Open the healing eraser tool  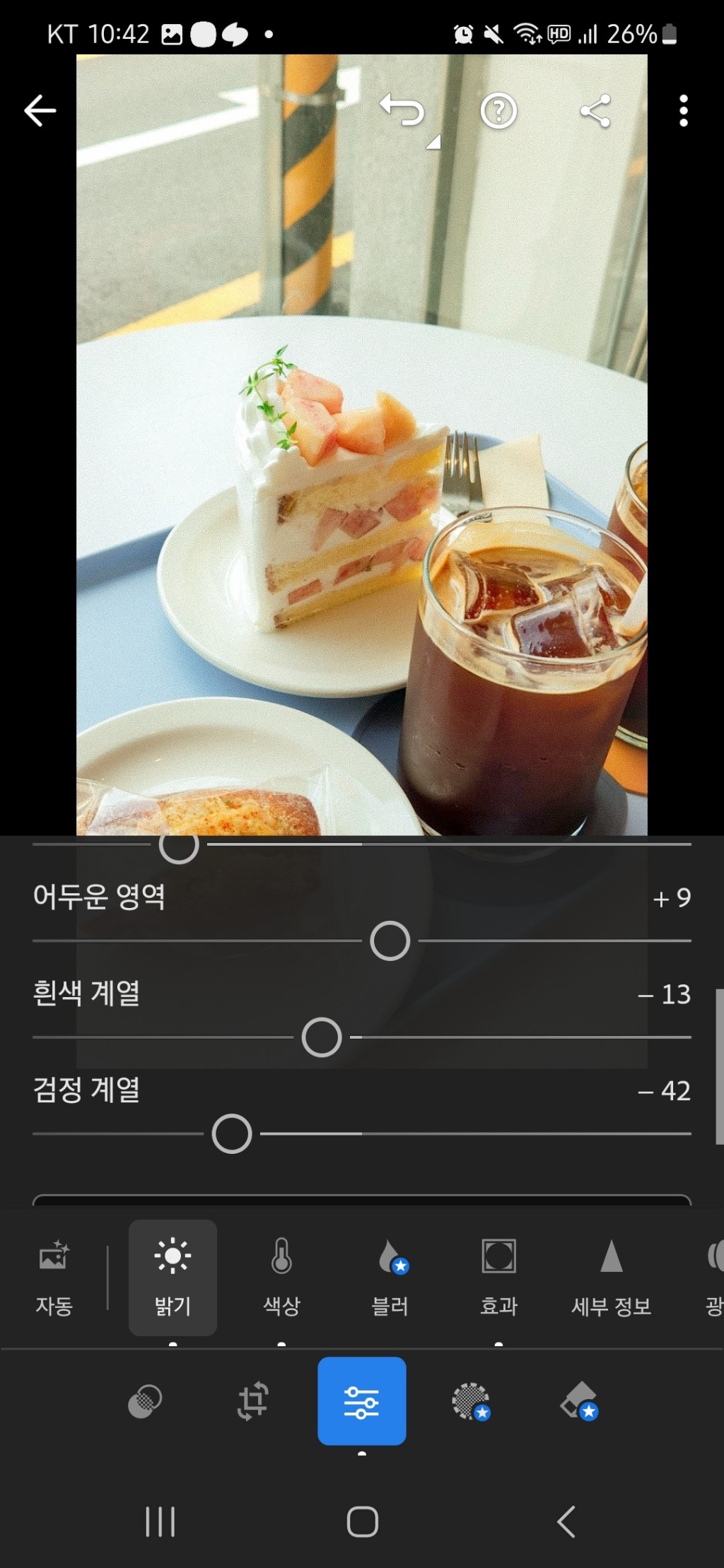click(579, 1401)
